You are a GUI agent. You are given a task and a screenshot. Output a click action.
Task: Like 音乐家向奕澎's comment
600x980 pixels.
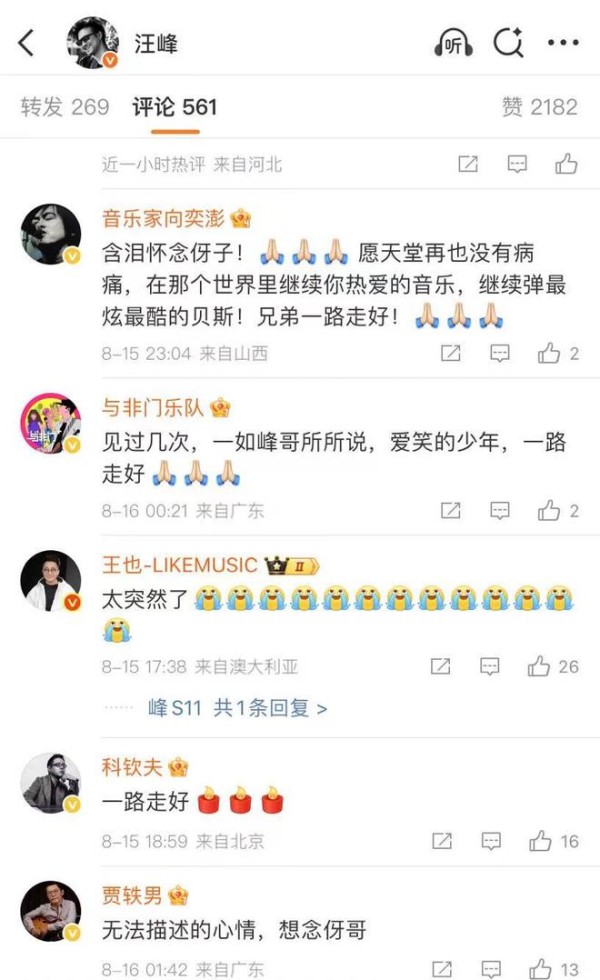[549, 353]
